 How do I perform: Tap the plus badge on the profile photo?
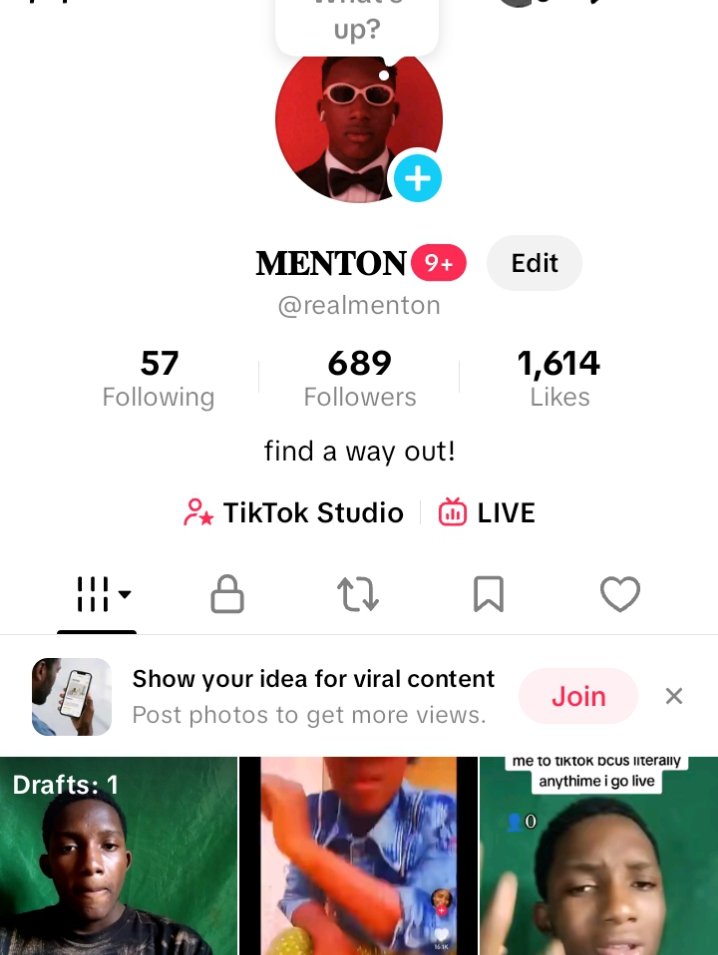(417, 179)
